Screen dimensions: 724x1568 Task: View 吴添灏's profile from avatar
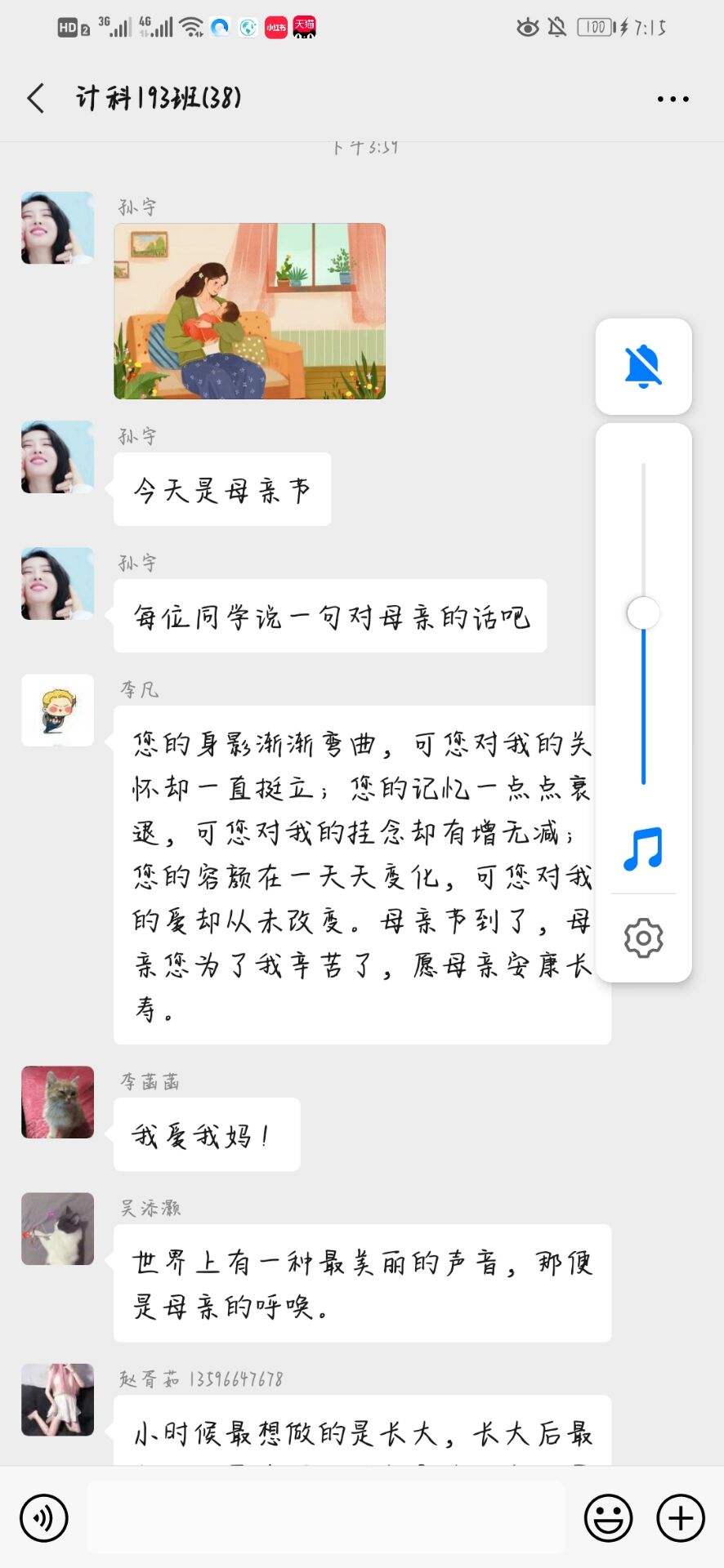click(x=57, y=1228)
